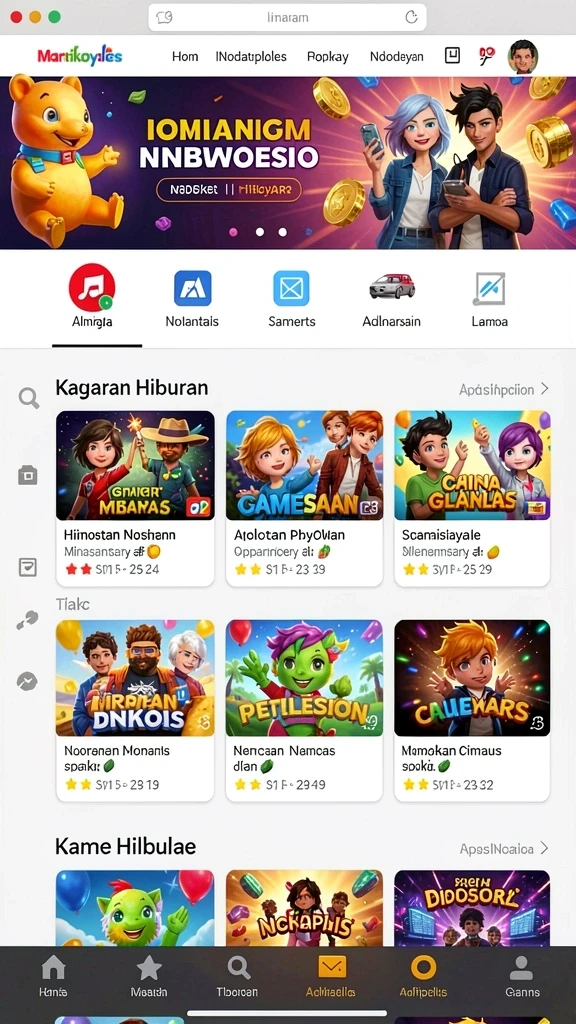Select the Lamoa category
The image size is (576, 1024).
point(489,298)
